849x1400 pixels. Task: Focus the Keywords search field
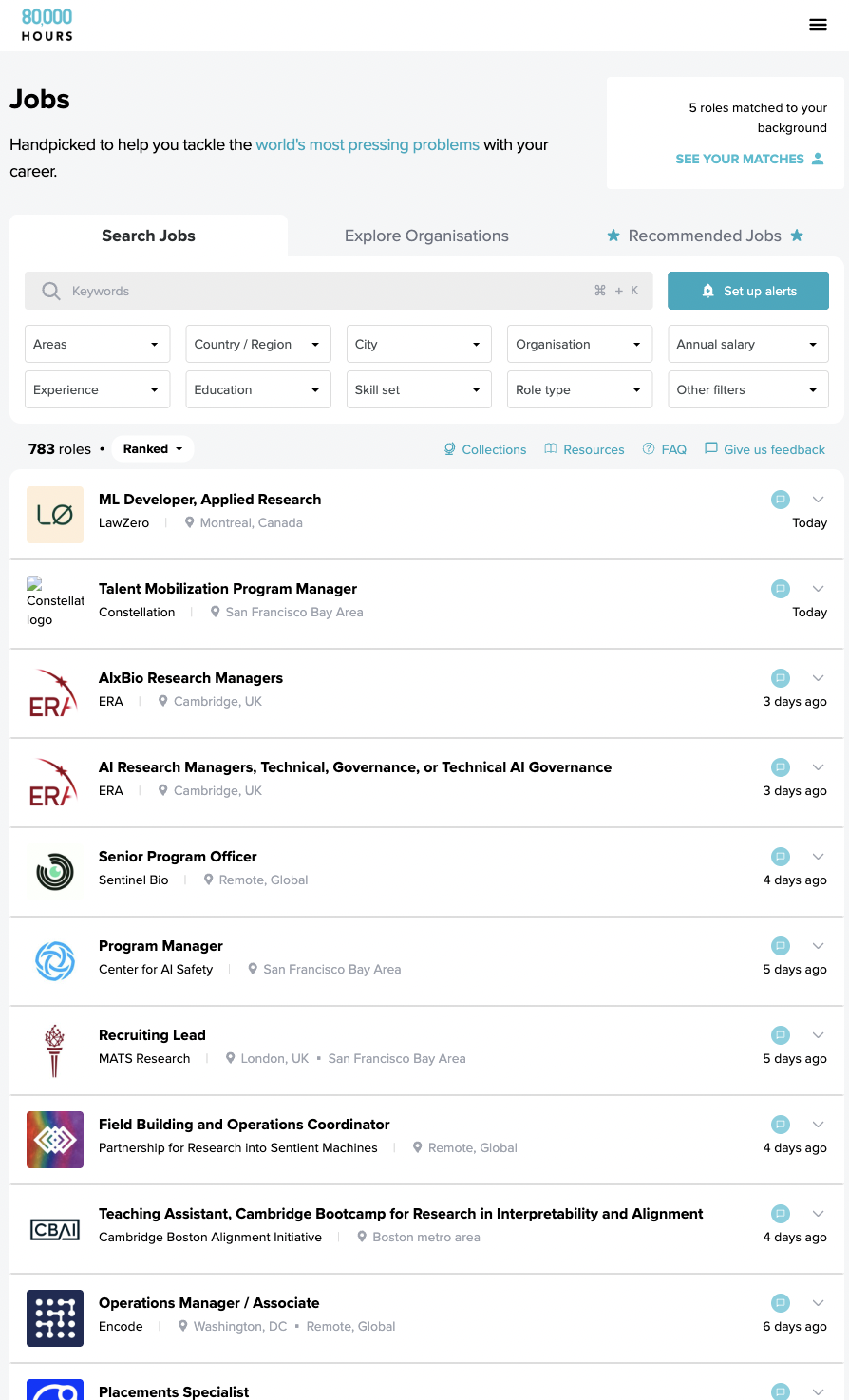[x=339, y=291]
